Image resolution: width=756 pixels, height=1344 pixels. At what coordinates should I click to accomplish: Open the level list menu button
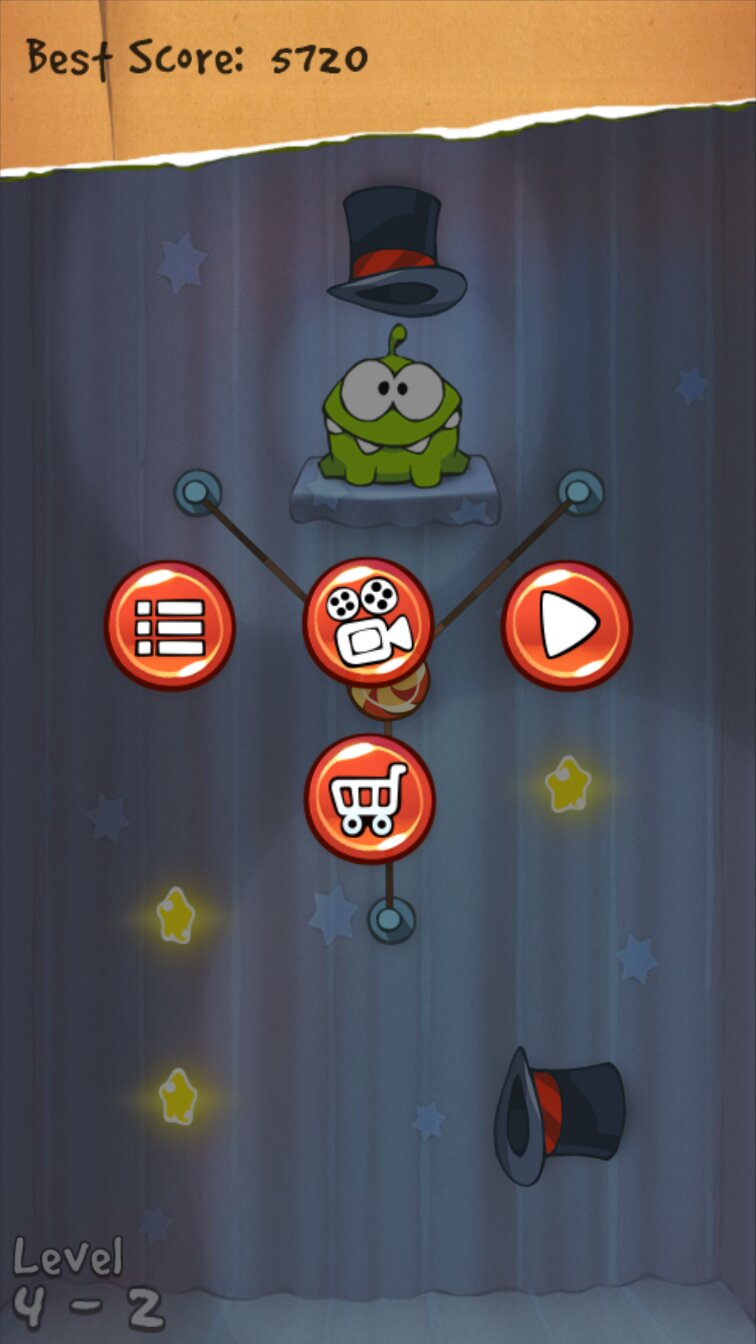pyautogui.click(x=169, y=626)
